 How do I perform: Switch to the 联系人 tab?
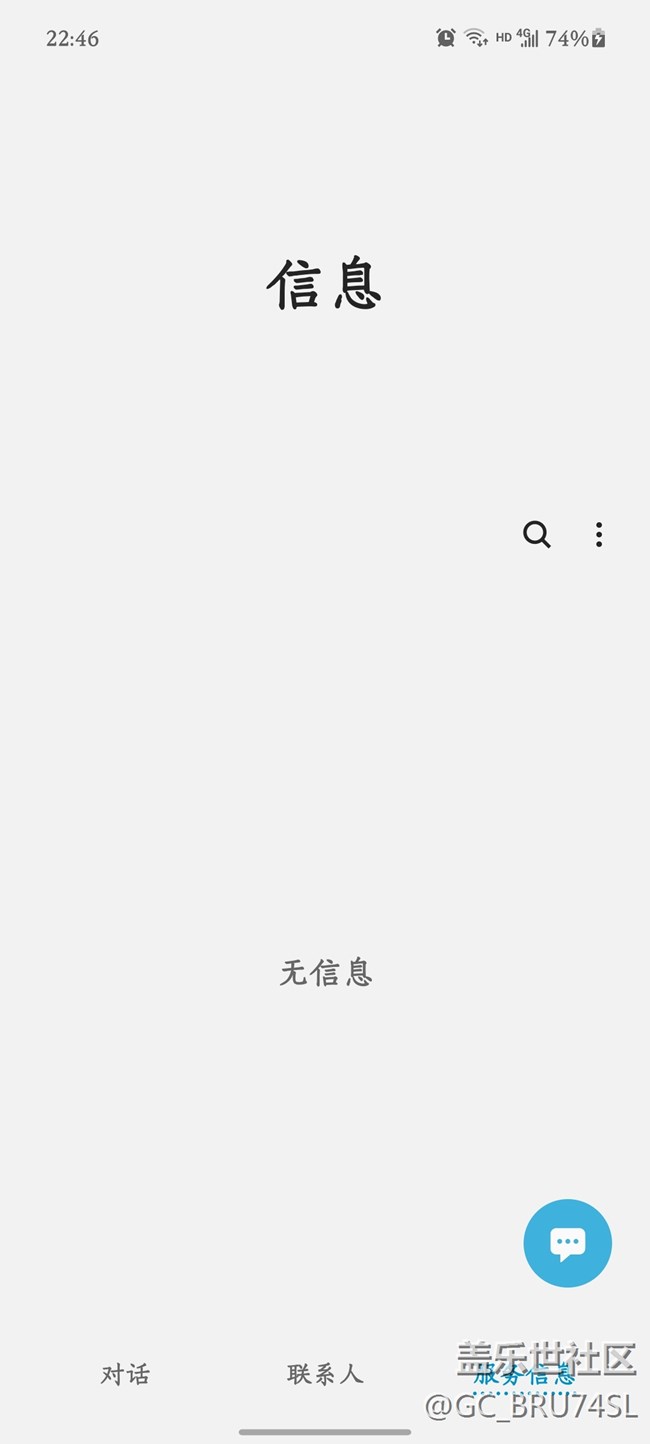click(x=325, y=1375)
